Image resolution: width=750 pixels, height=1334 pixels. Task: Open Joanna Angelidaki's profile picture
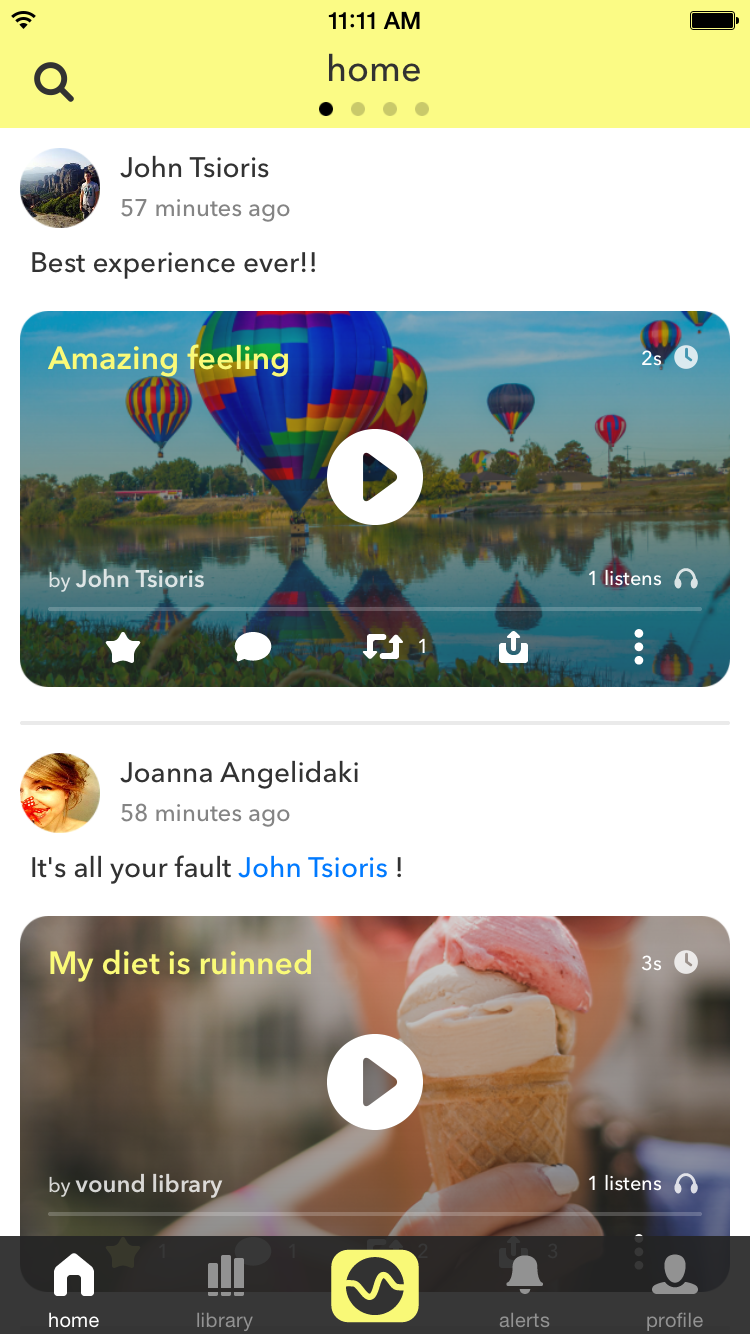click(x=60, y=793)
